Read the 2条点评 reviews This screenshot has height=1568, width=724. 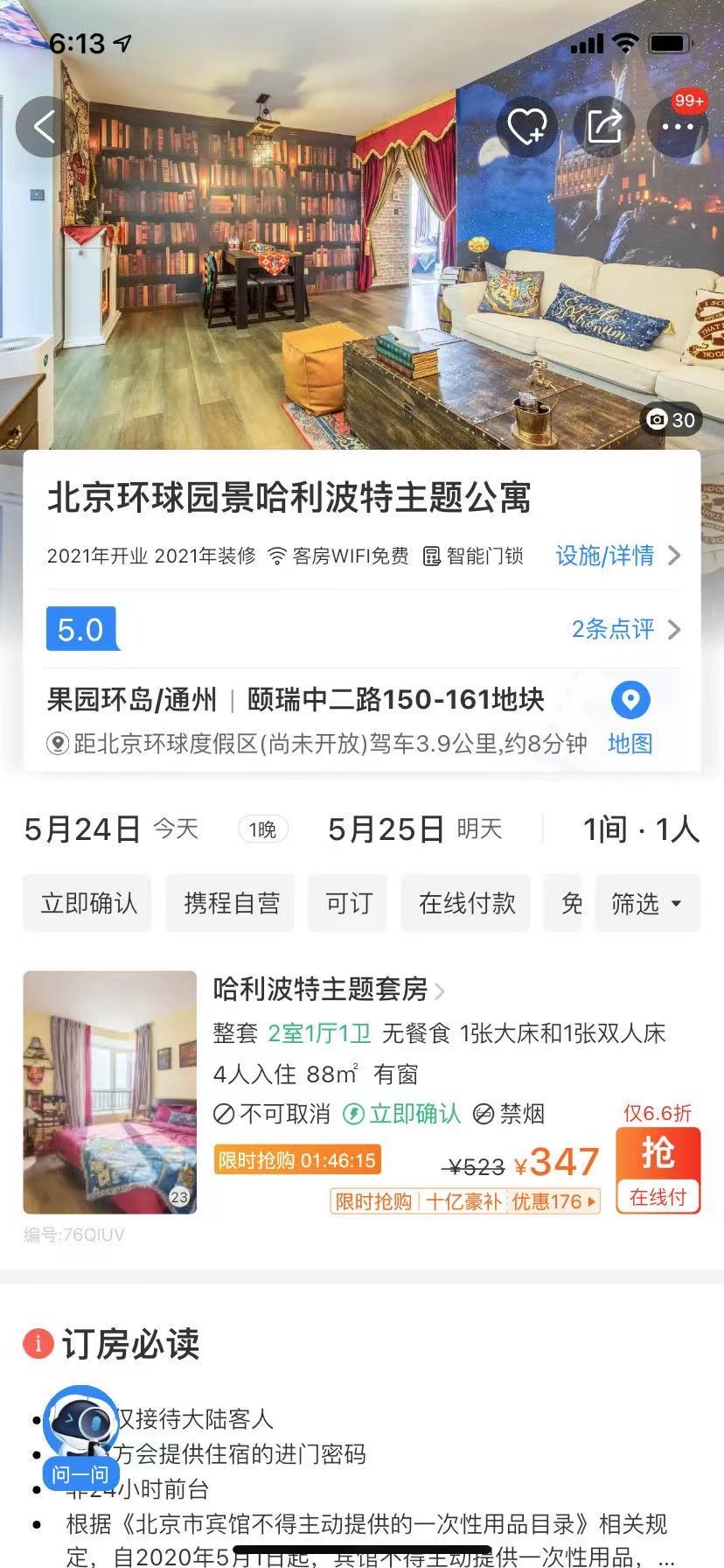624,629
